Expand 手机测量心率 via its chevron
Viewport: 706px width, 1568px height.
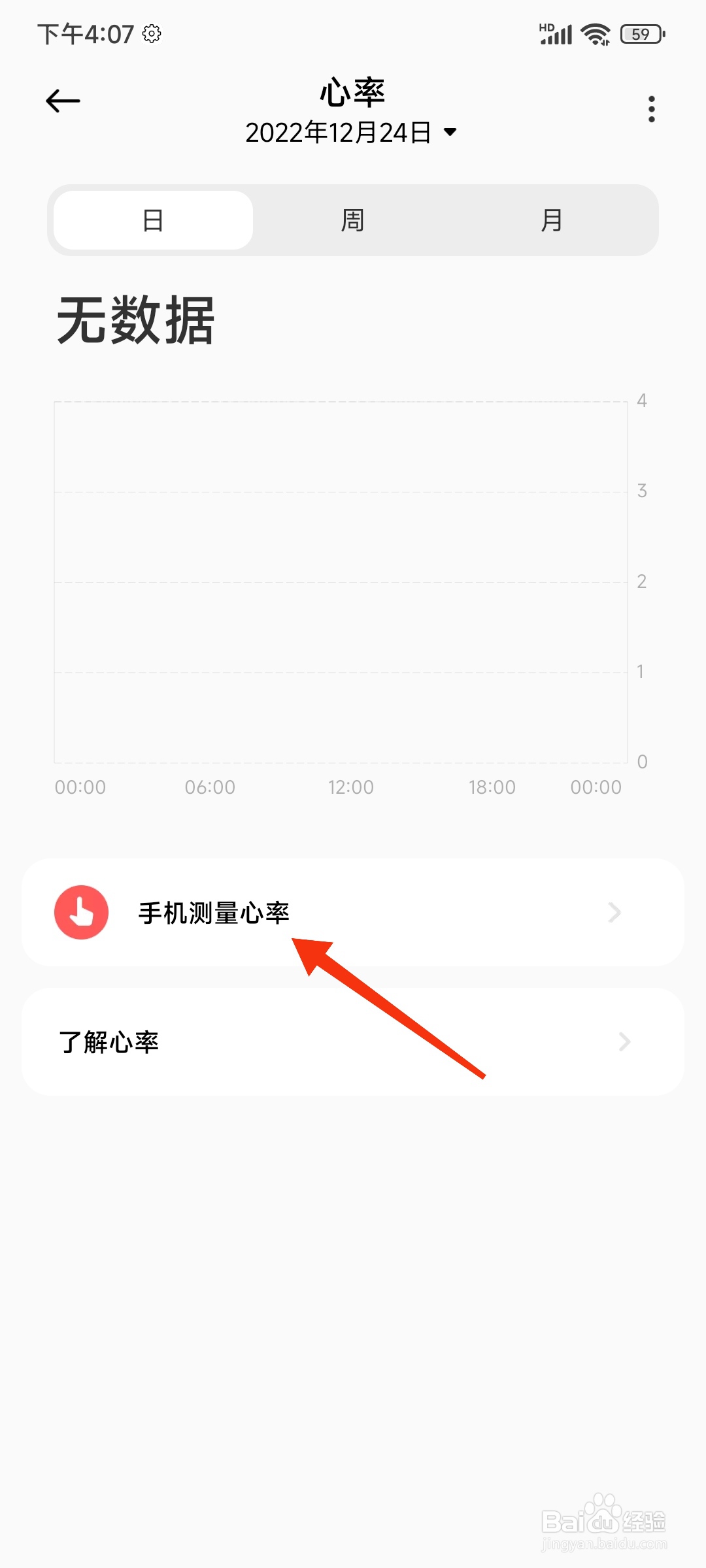[613, 912]
